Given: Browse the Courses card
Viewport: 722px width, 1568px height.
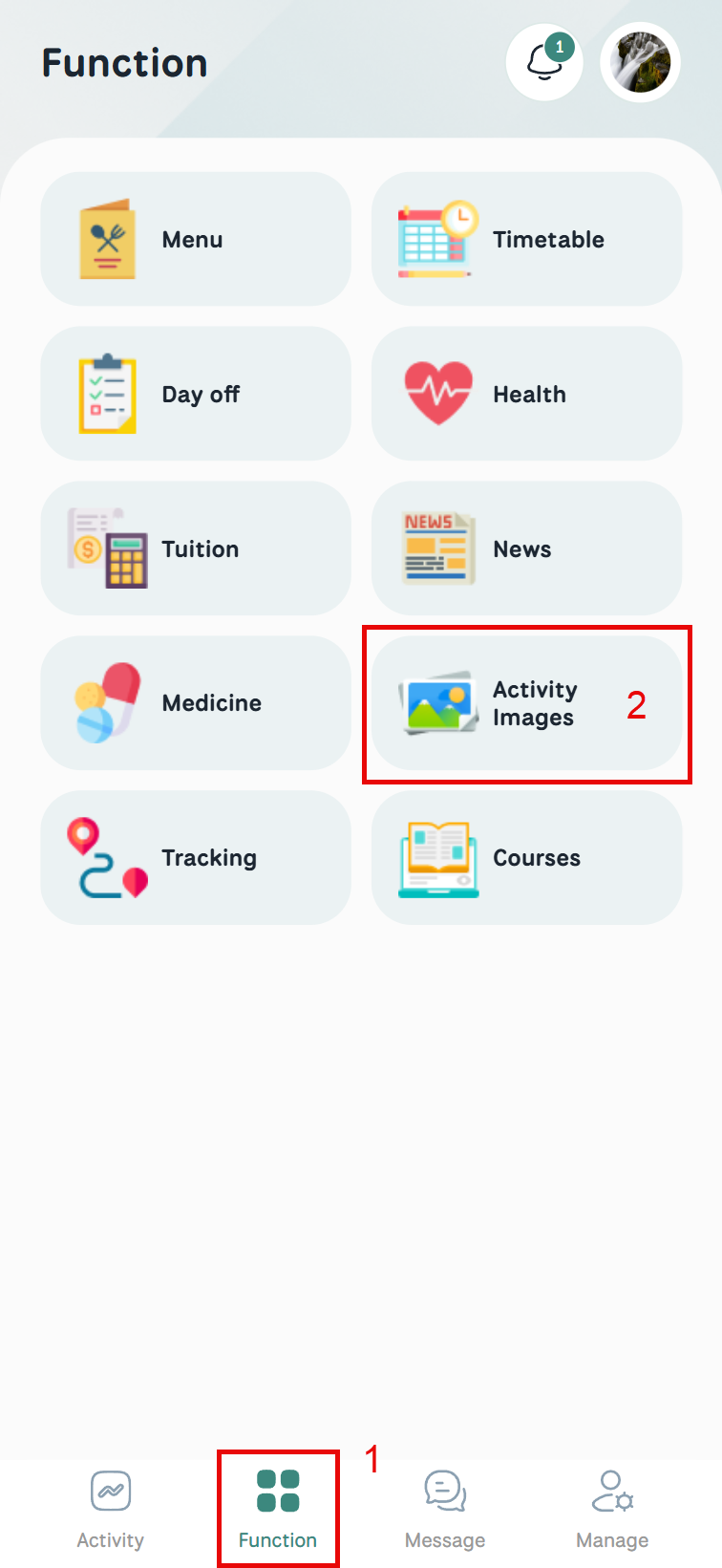Looking at the screenshot, I should [x=526, y=858].
